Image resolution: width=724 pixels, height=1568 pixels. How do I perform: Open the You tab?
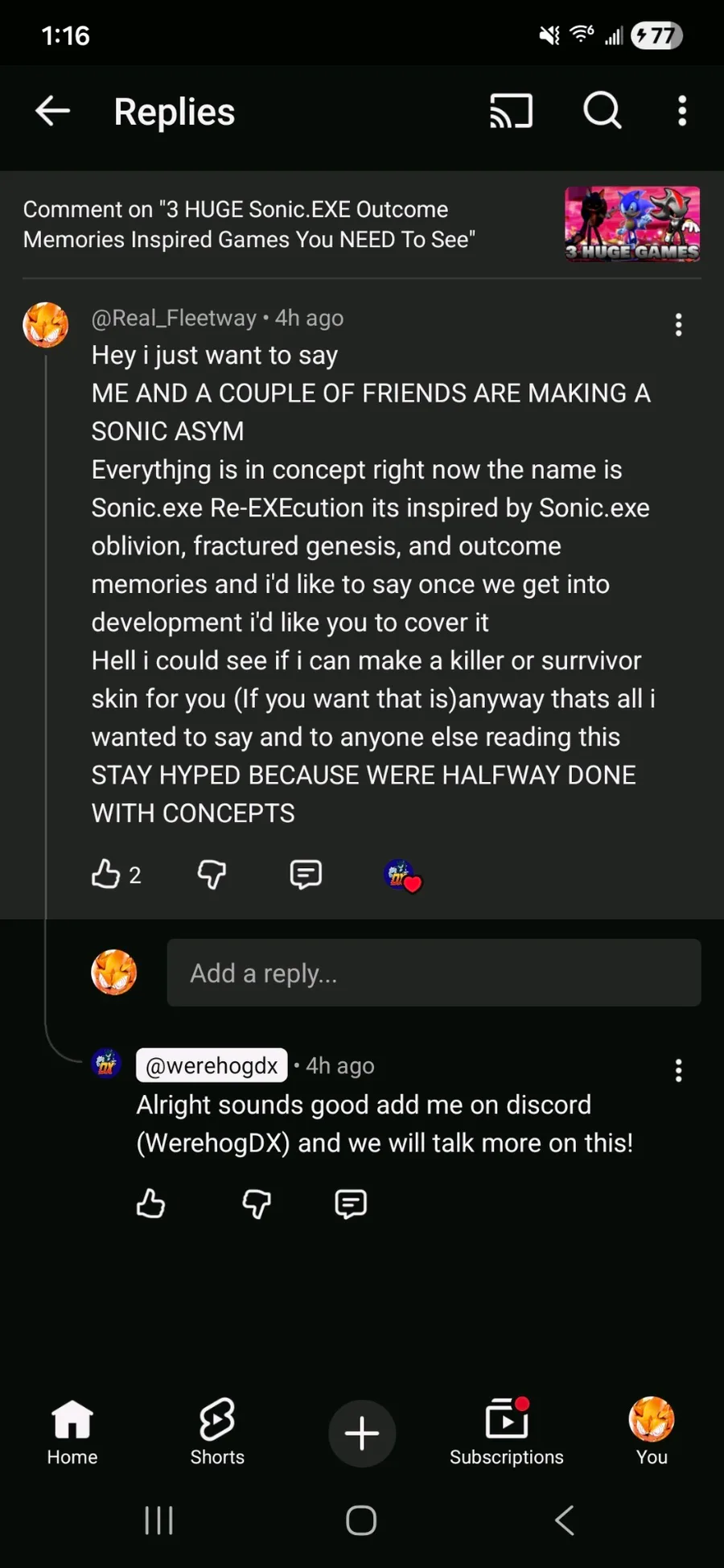(652, 1433)
